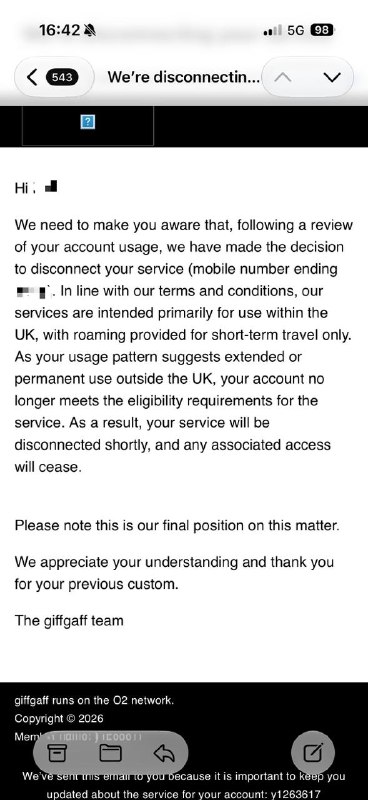
Task: Archive this giffgaff email
Action: [x=57, y=753]
